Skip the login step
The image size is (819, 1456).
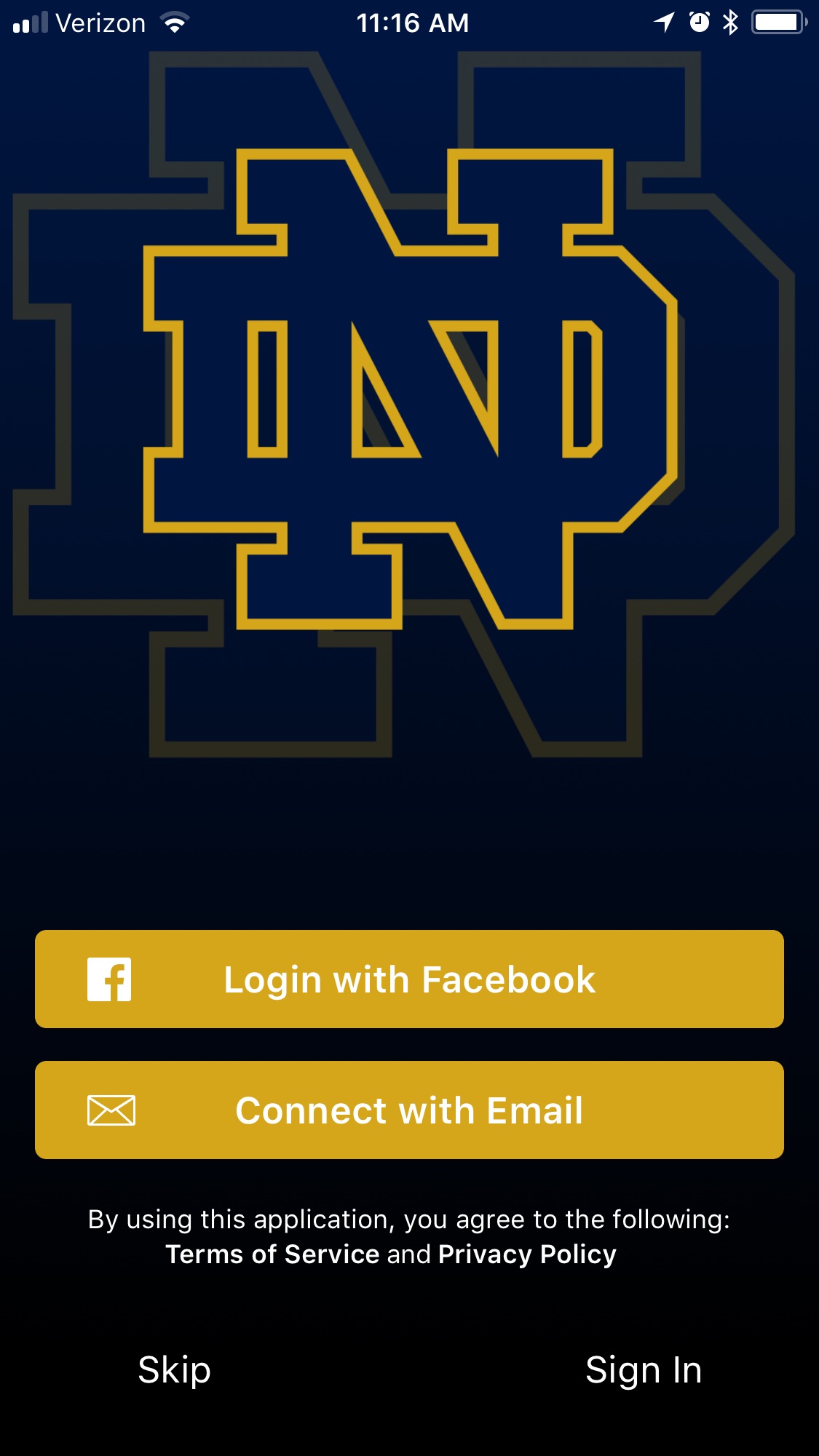point(175,1370)
